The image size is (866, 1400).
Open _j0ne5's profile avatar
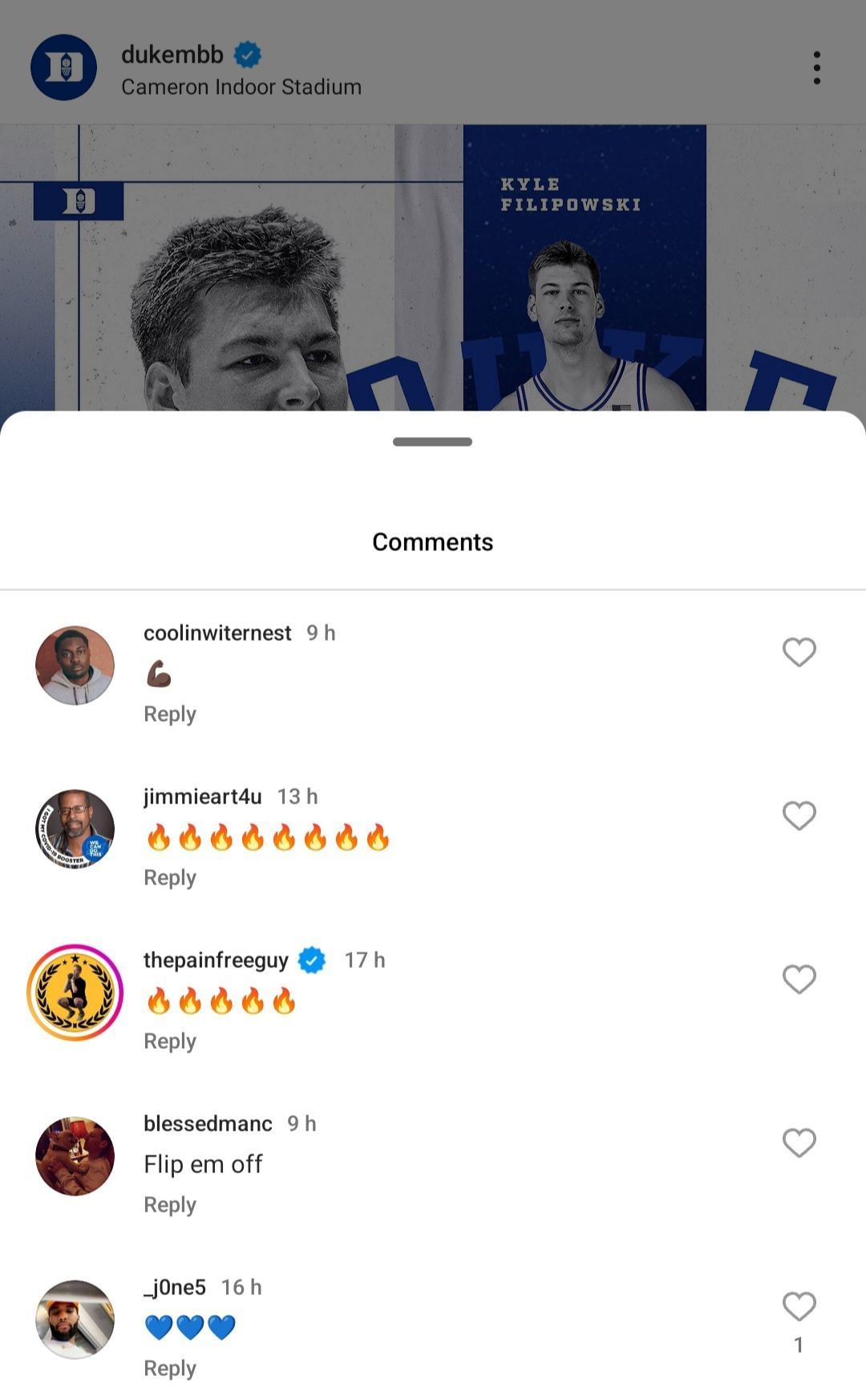point(75,1321)
